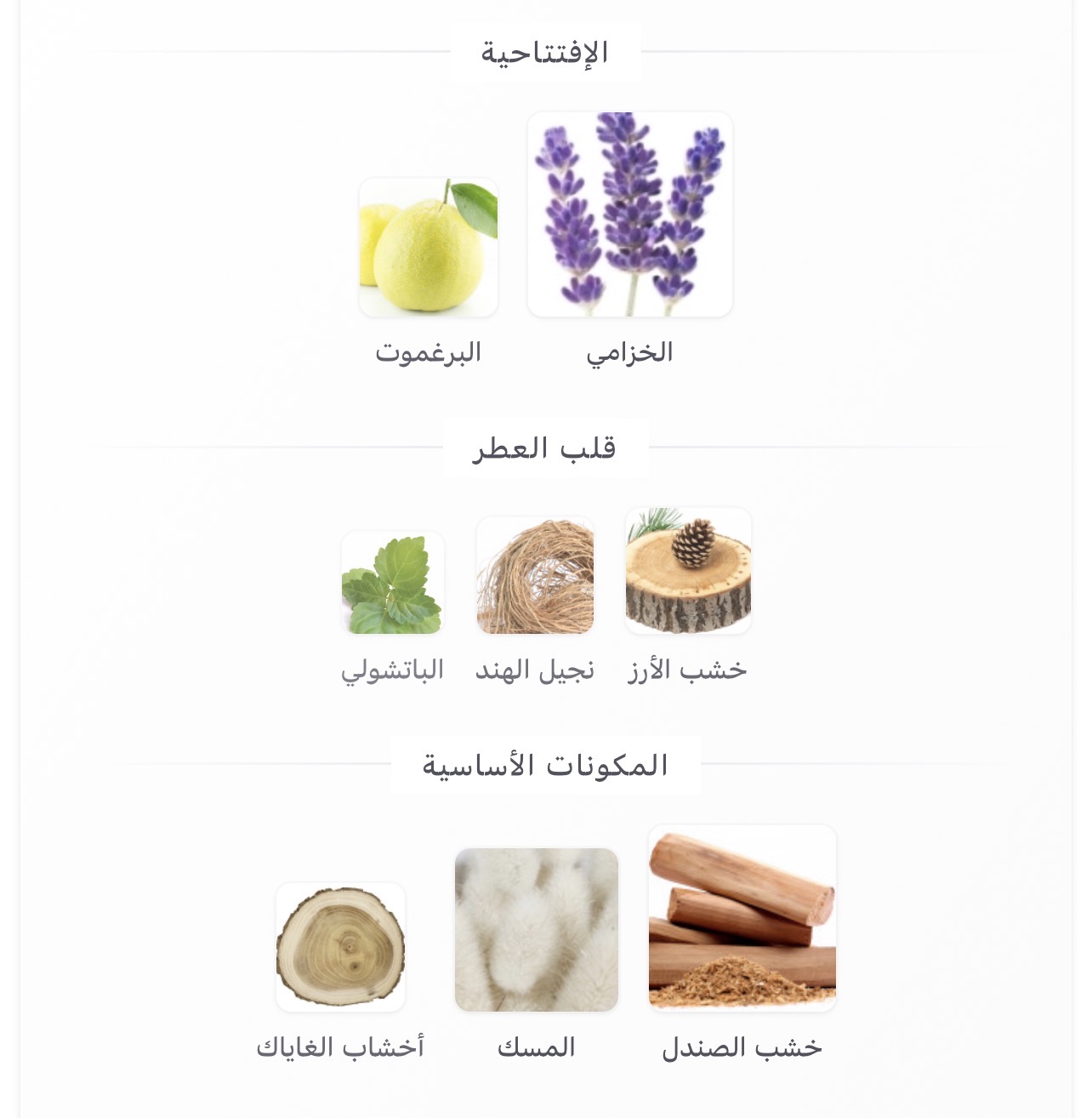Open the خشب الصندل (sandalwood) note

[x=742, y=918]
